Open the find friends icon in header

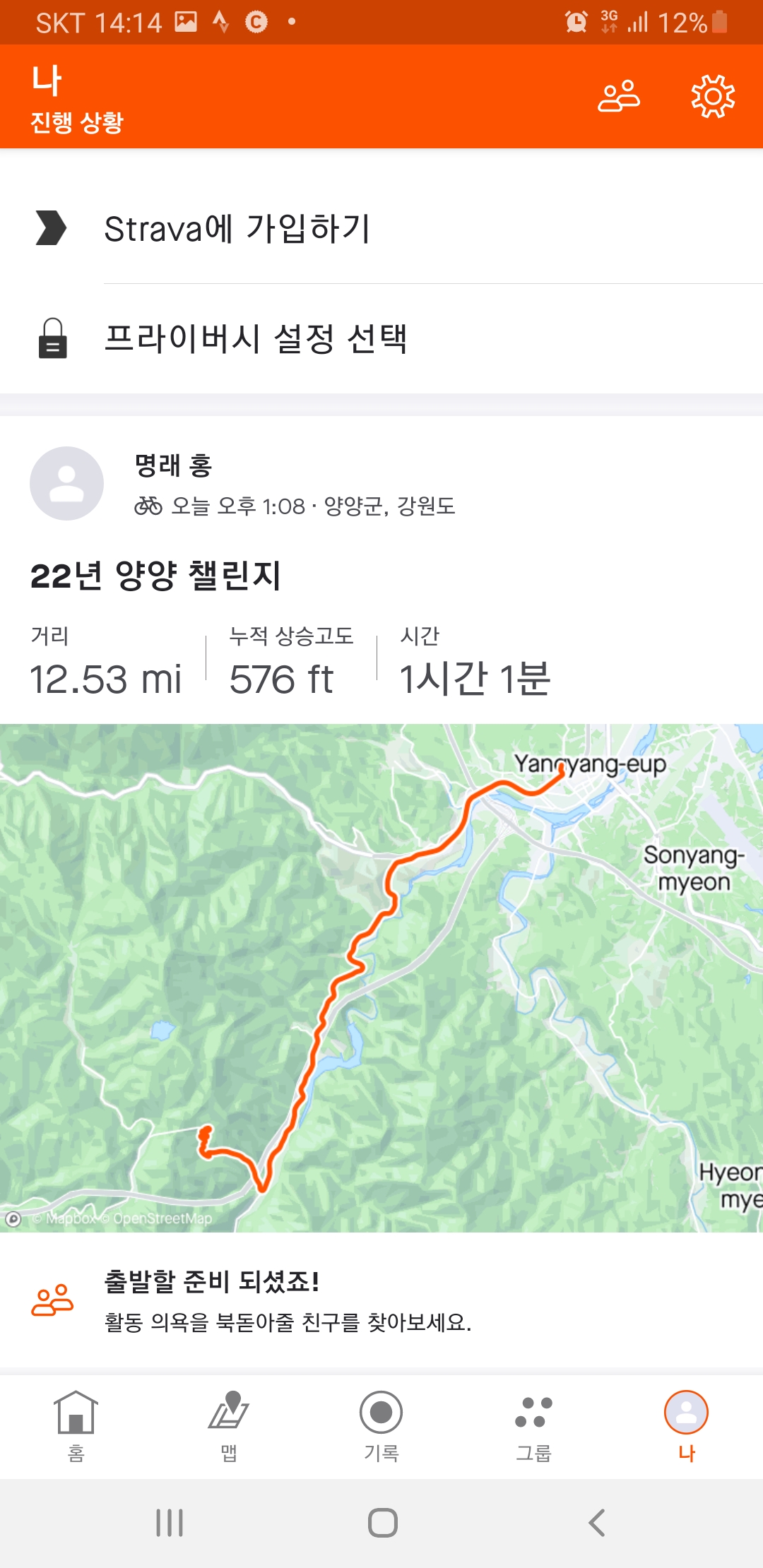pos(619,97)
